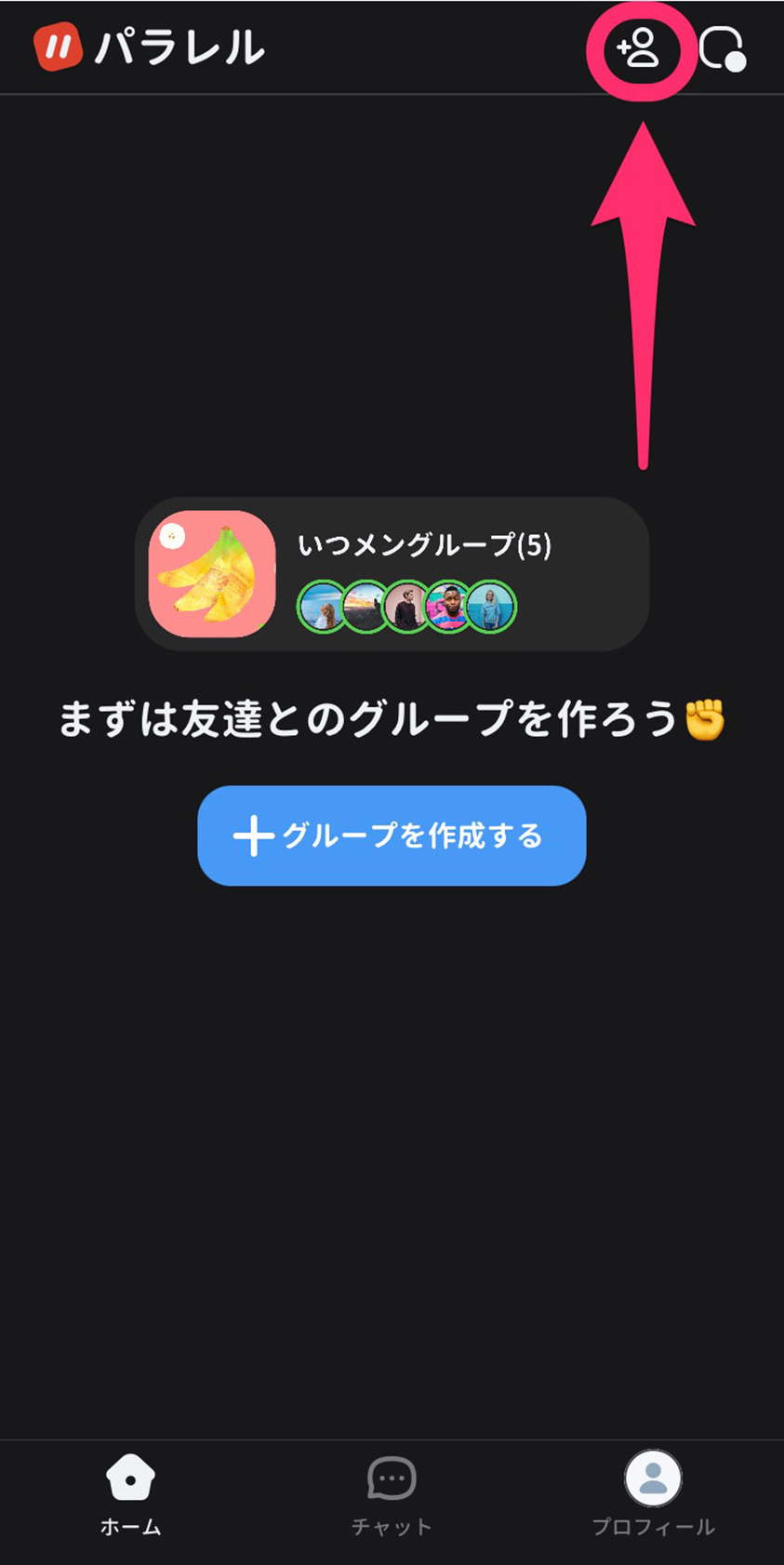Image resolution: width=784 pixels, height=1565 pixels.
Task: Select the ホーム tab
Action: 130,1495
